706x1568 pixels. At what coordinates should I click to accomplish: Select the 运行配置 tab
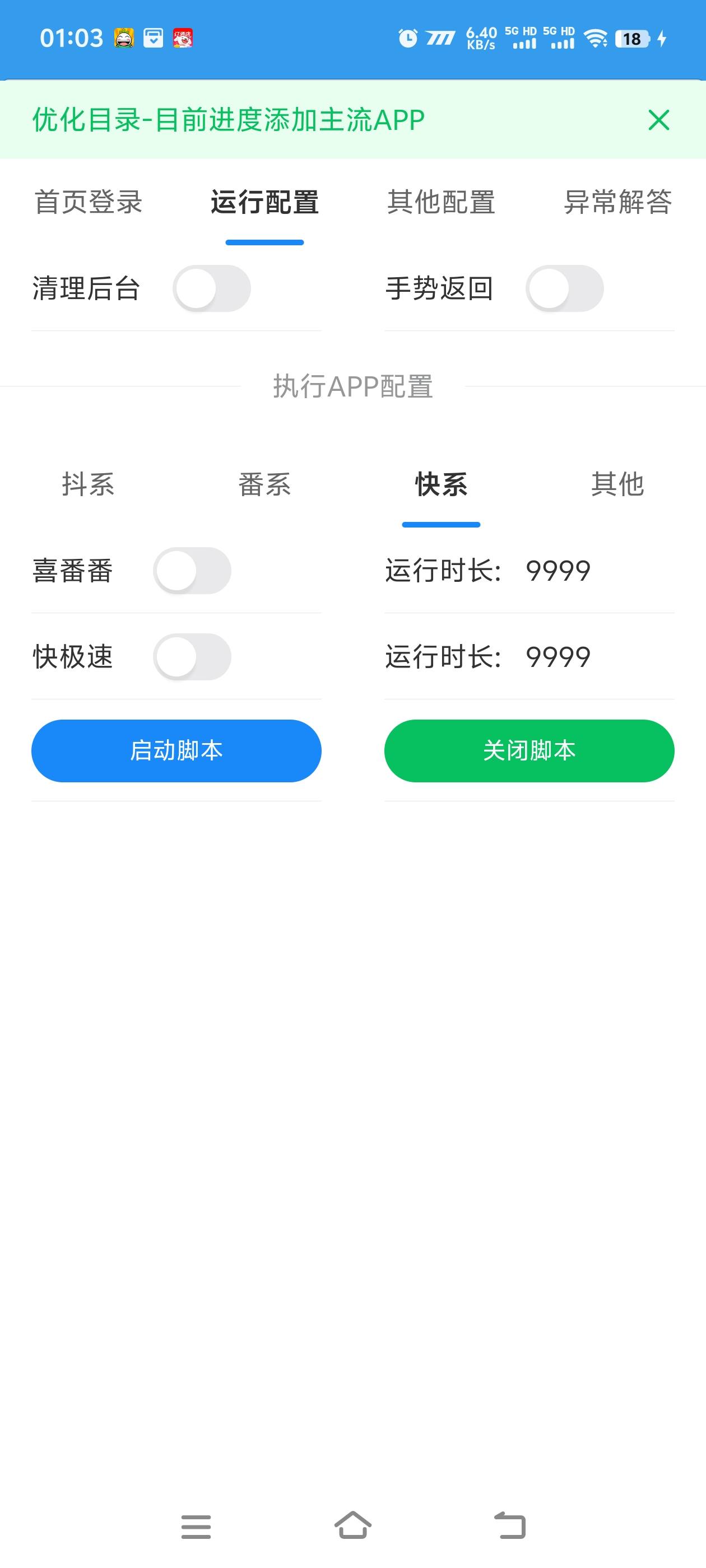click(x=264, y=202)
